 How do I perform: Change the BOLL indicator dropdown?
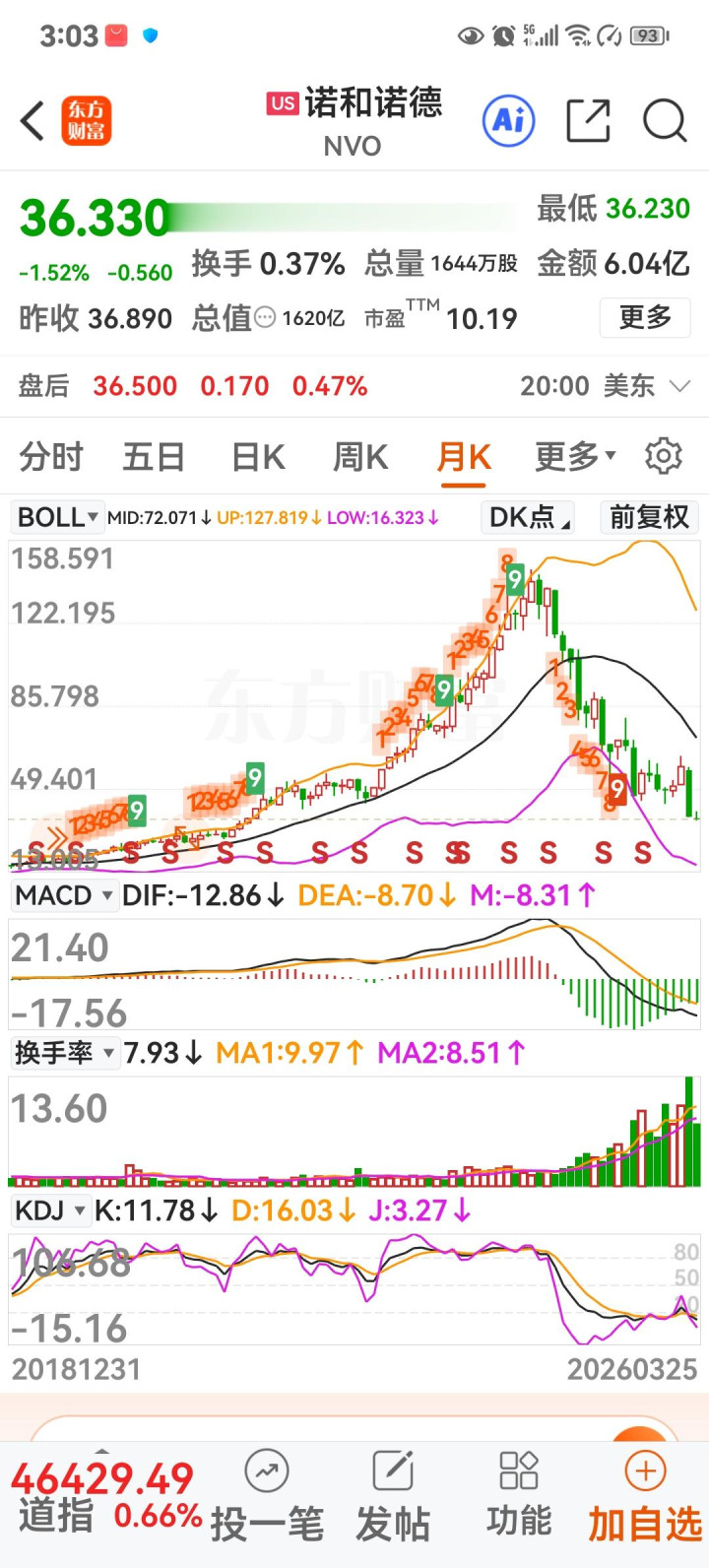[58, 517]
